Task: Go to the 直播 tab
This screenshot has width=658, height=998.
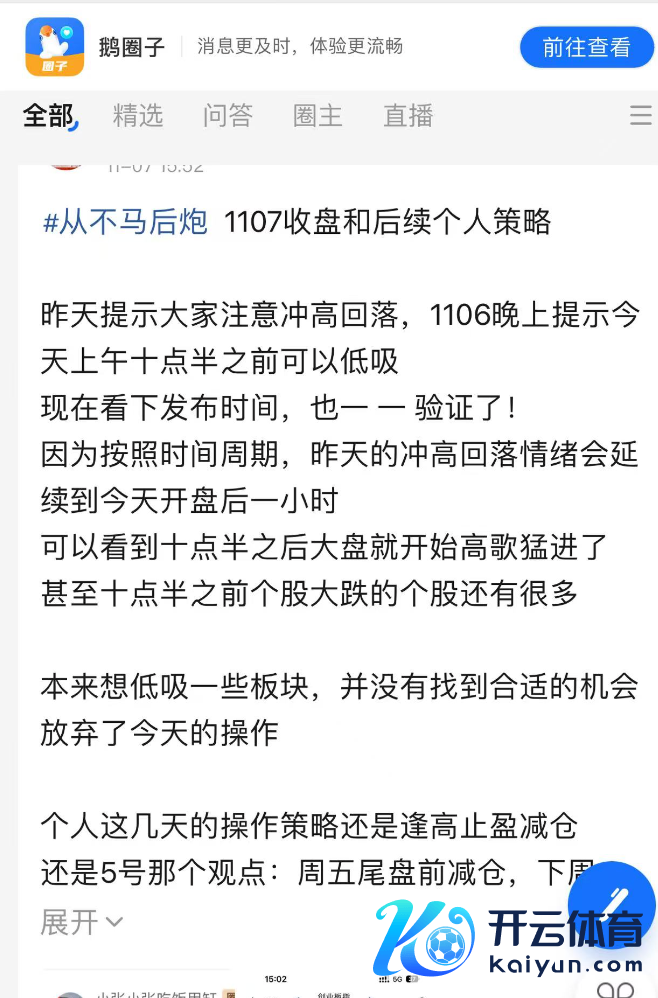Action: pyautogui.click(x=408, y=116)
